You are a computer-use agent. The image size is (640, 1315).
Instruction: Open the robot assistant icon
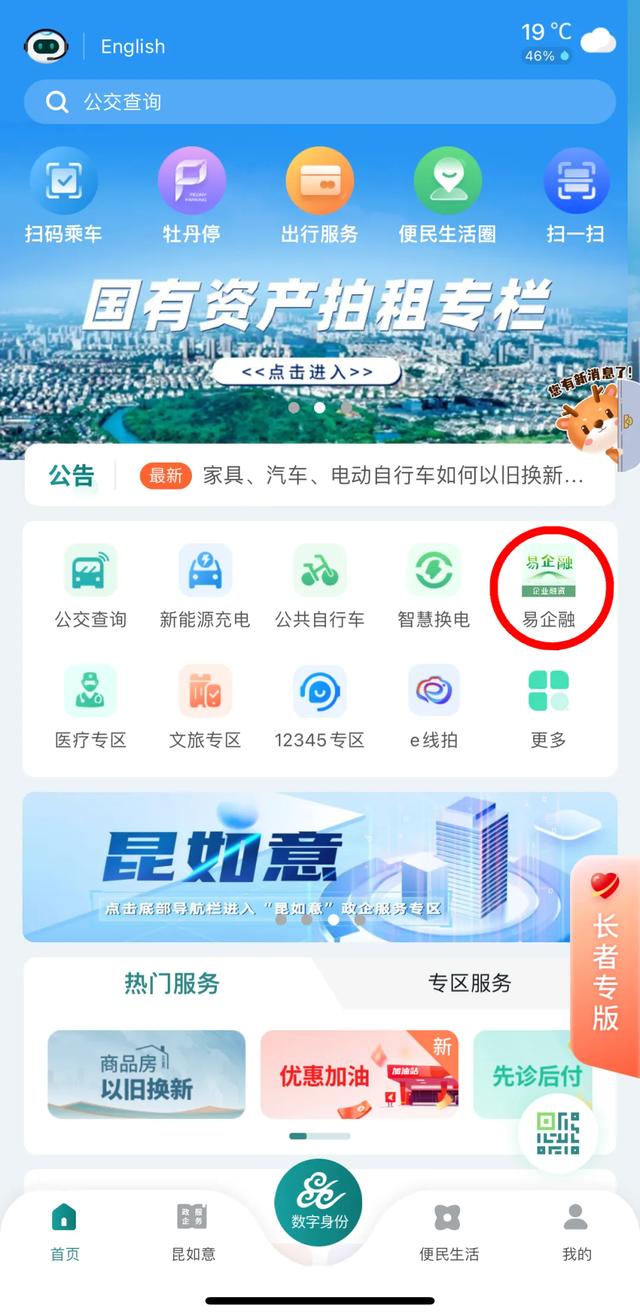point(46,45)
